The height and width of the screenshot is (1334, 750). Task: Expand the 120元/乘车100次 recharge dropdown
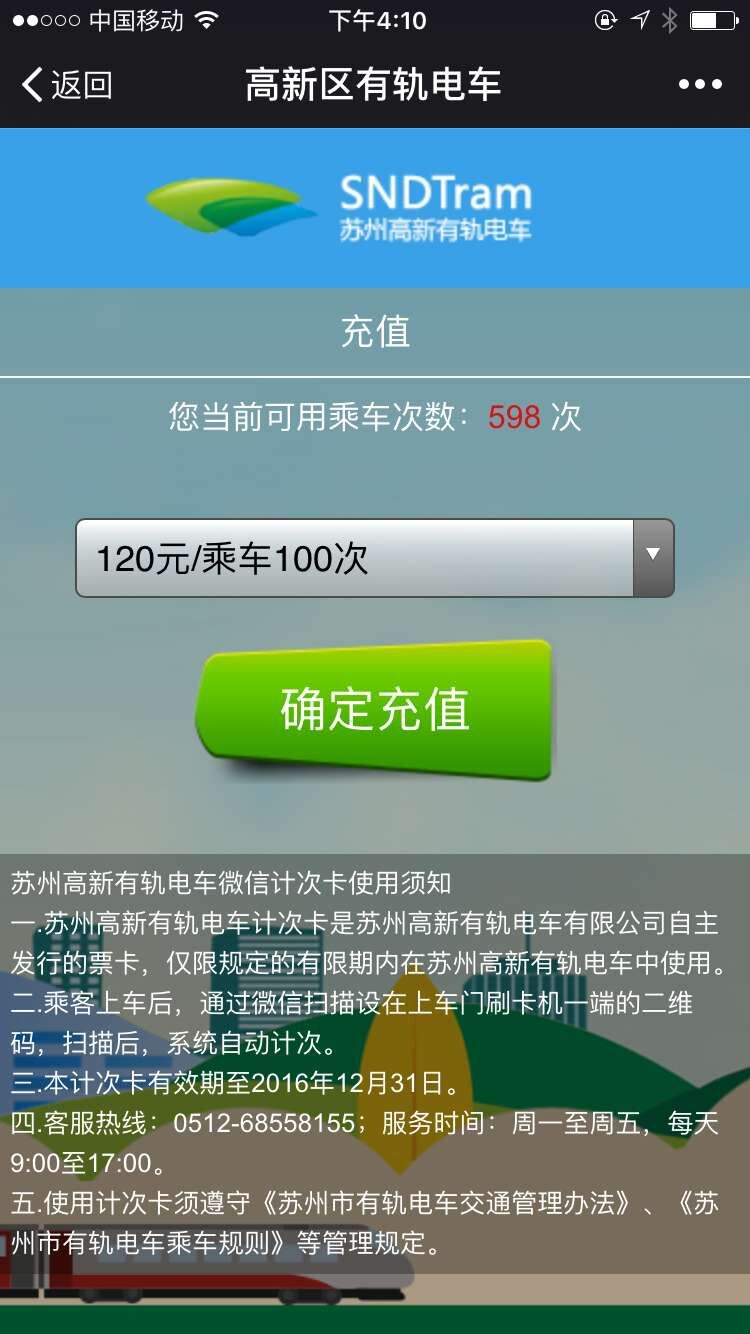tap(375, 558)
